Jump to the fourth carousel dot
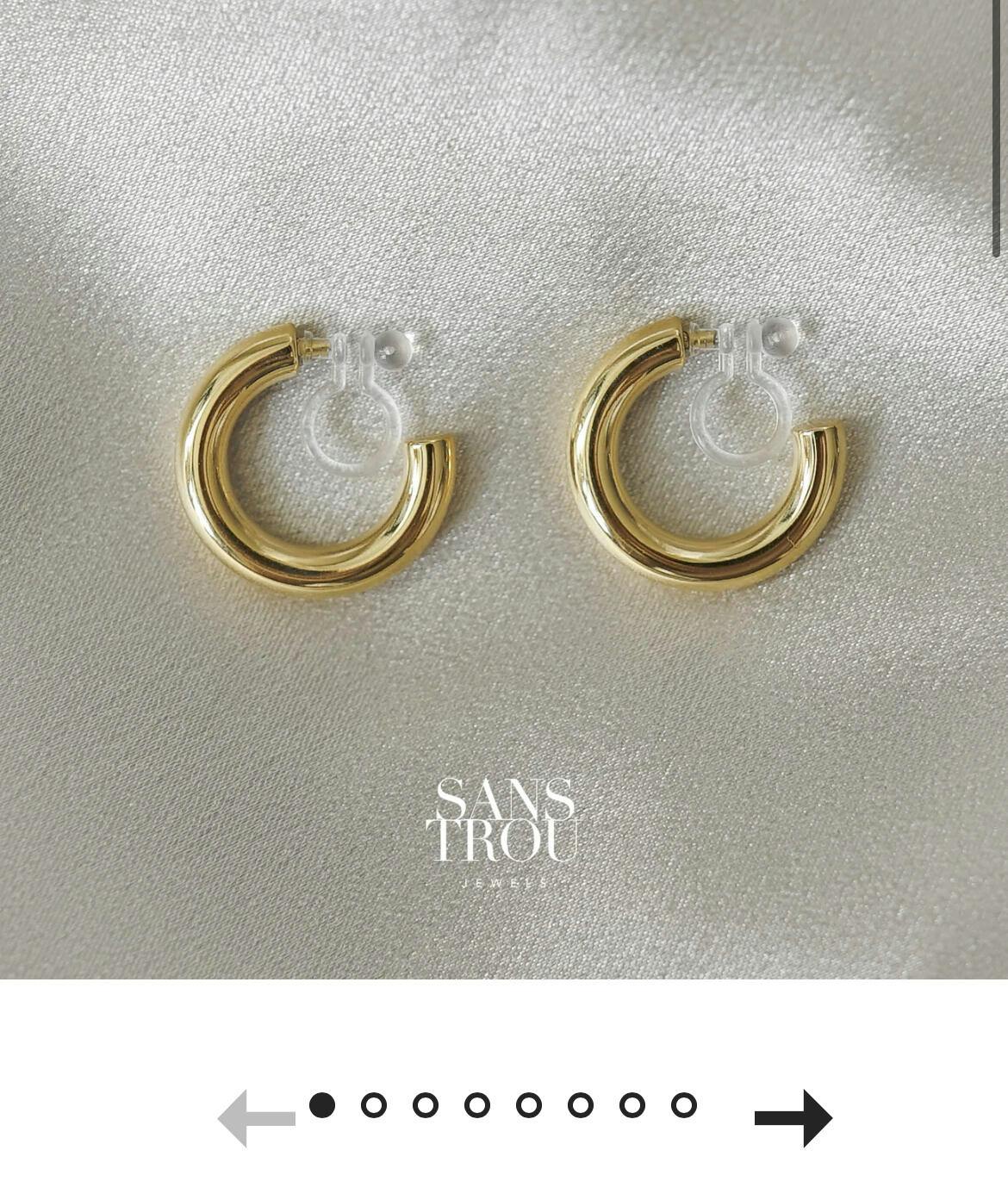The width and height of the screenshot is (1008, 1200). [477, 1105]
